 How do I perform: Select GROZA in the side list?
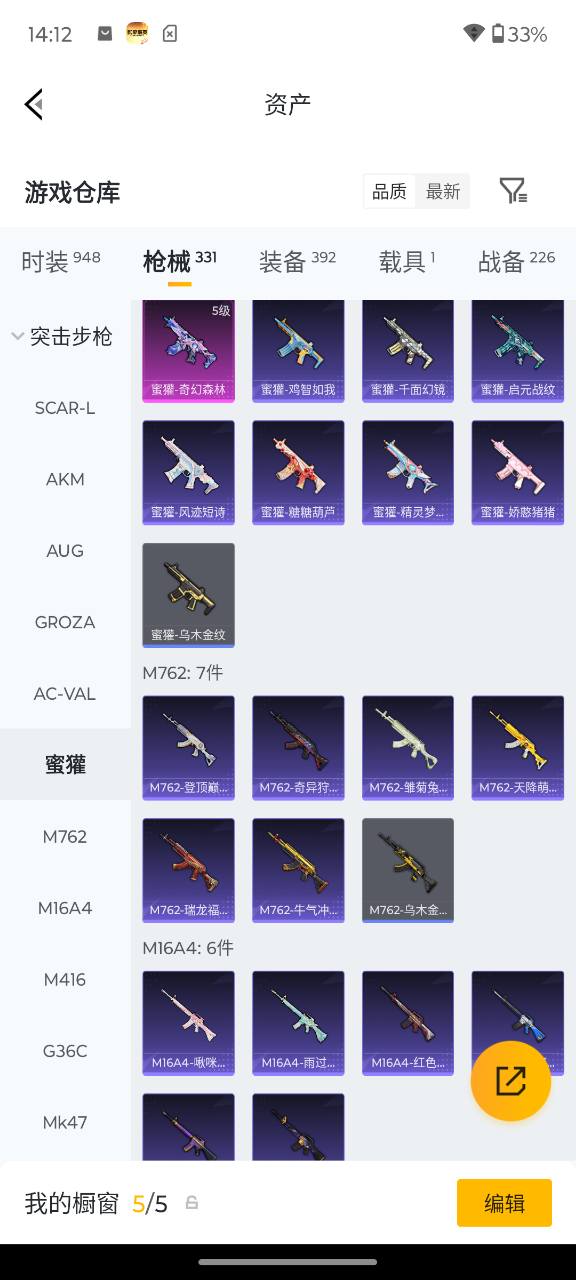65,622
